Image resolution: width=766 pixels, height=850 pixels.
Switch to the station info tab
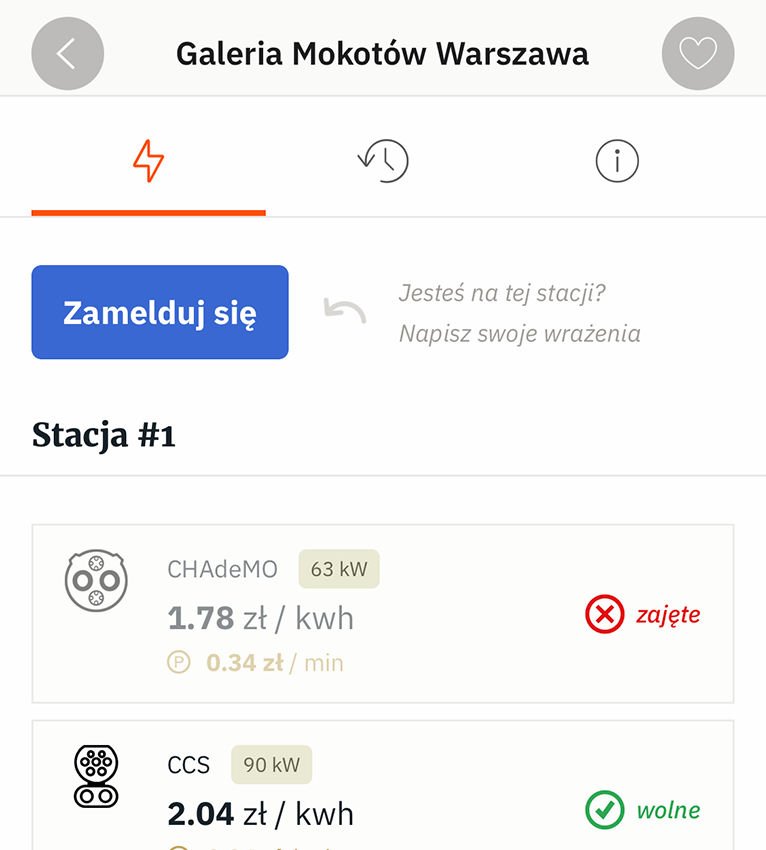point(617,161)
